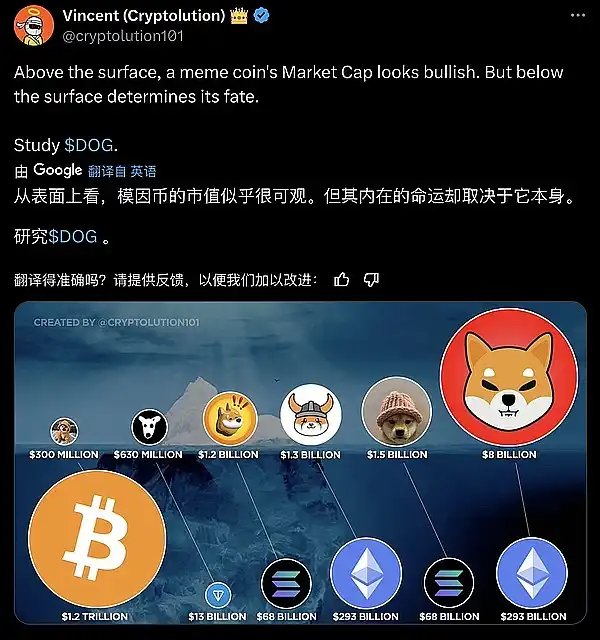Rate the translation with thumbs down
This screenshot has height=640, width=600.
[371, 279]
